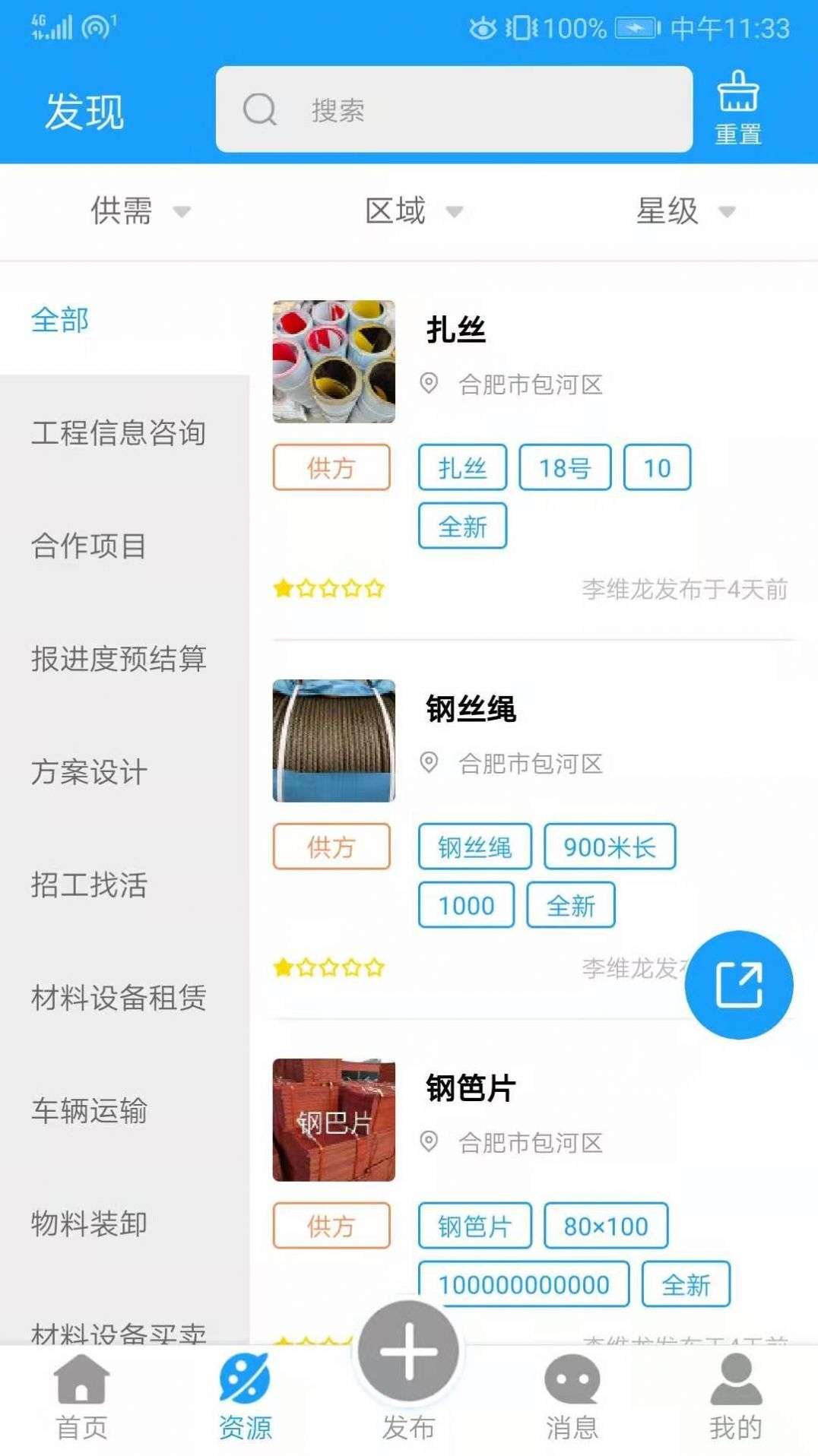
Task: Open the 星级 star-level dropdown
Action: coord(680,212)
